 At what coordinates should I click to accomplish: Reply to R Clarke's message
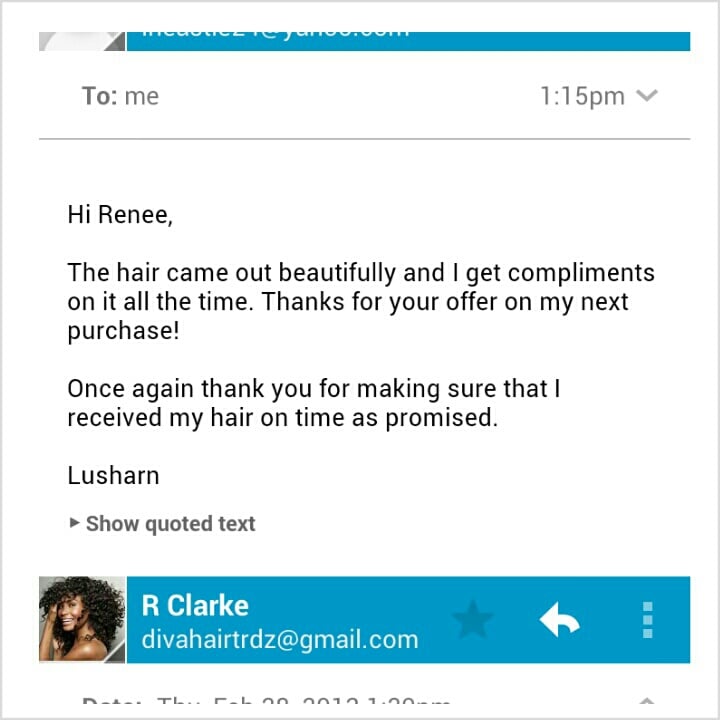click(x=560, y=620)
